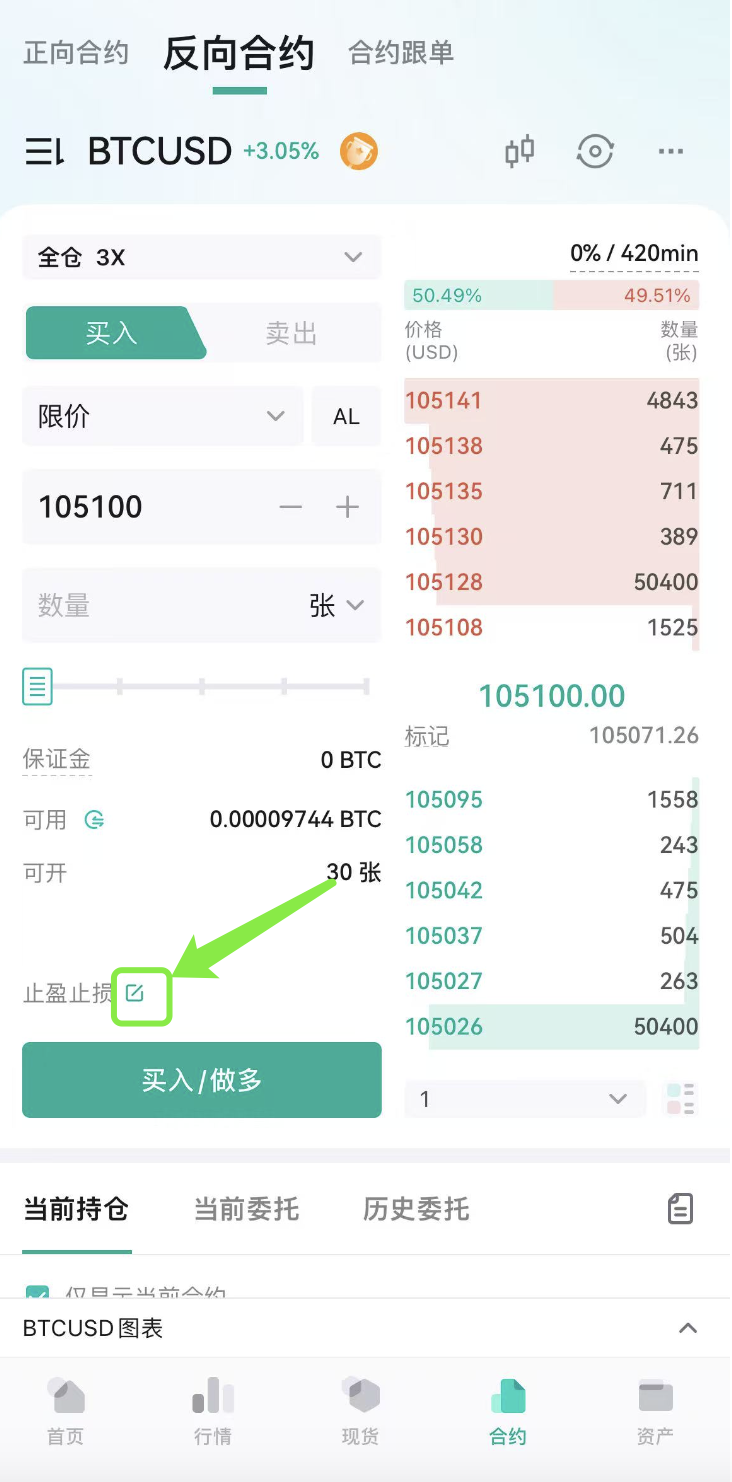Select the 卖出 sell tab
The image size is (732, 1482).
click(x=291, y=333)
